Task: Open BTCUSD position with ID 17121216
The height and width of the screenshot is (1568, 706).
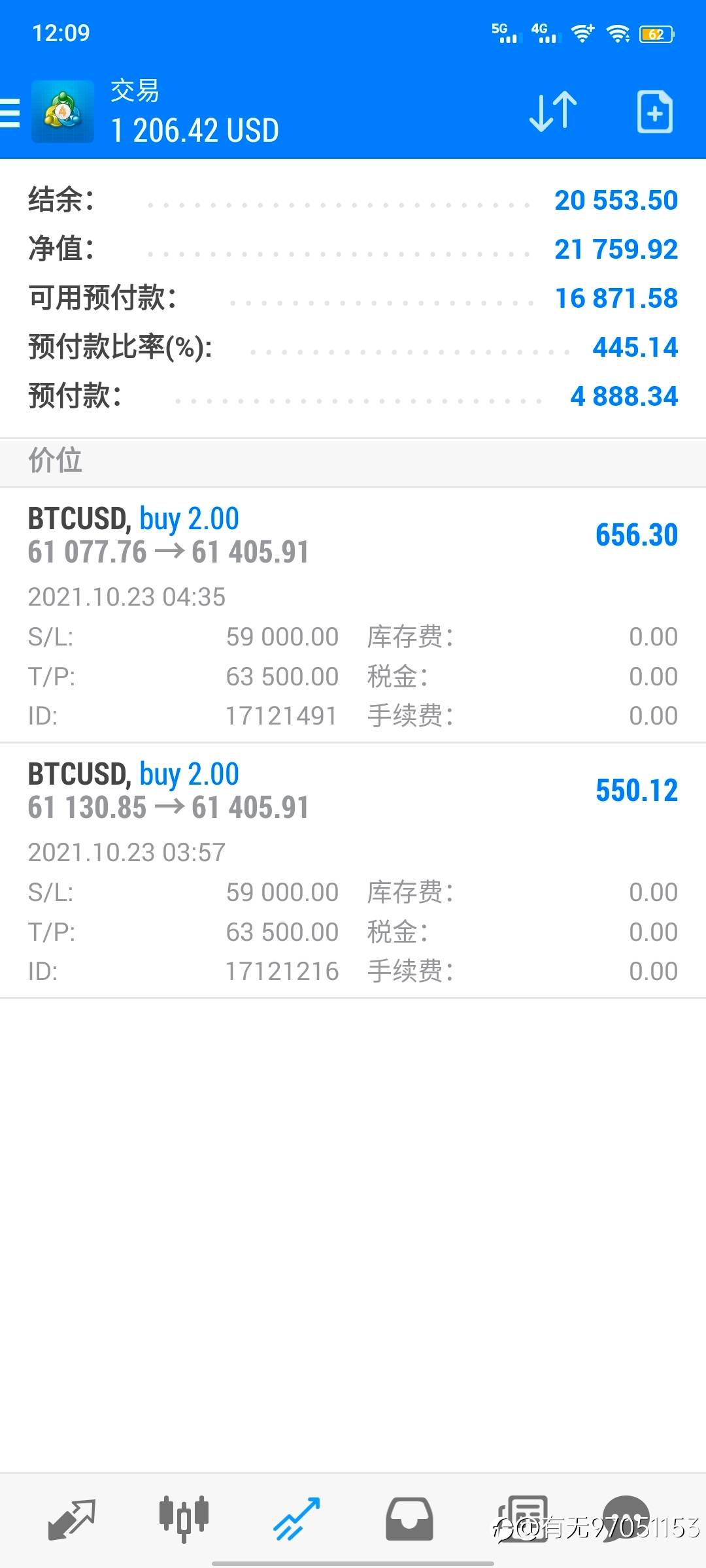Action: pos(353,870)
